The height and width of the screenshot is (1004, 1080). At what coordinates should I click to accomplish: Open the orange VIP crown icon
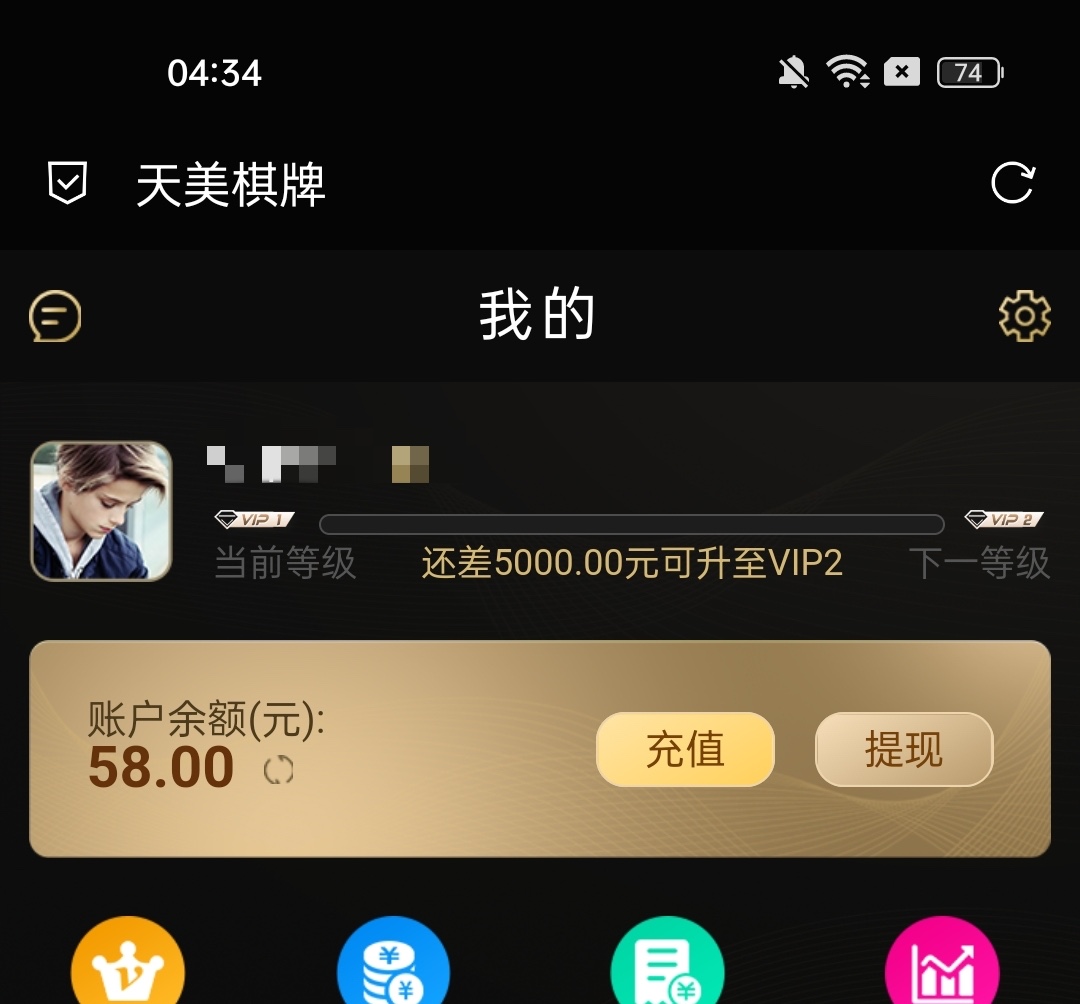tap(128, 965)
